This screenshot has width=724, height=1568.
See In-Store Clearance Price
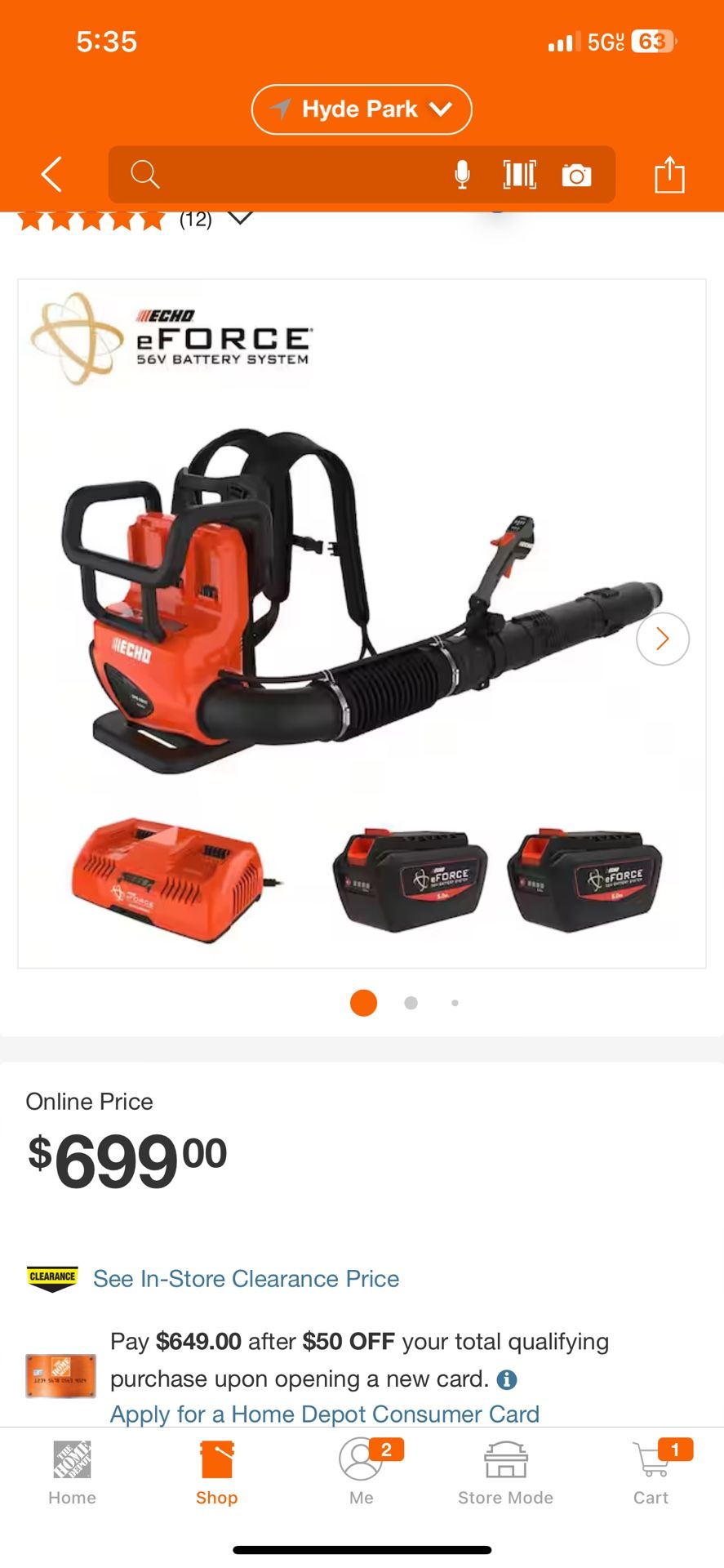pyautogui.click(x=246, y=1279)
